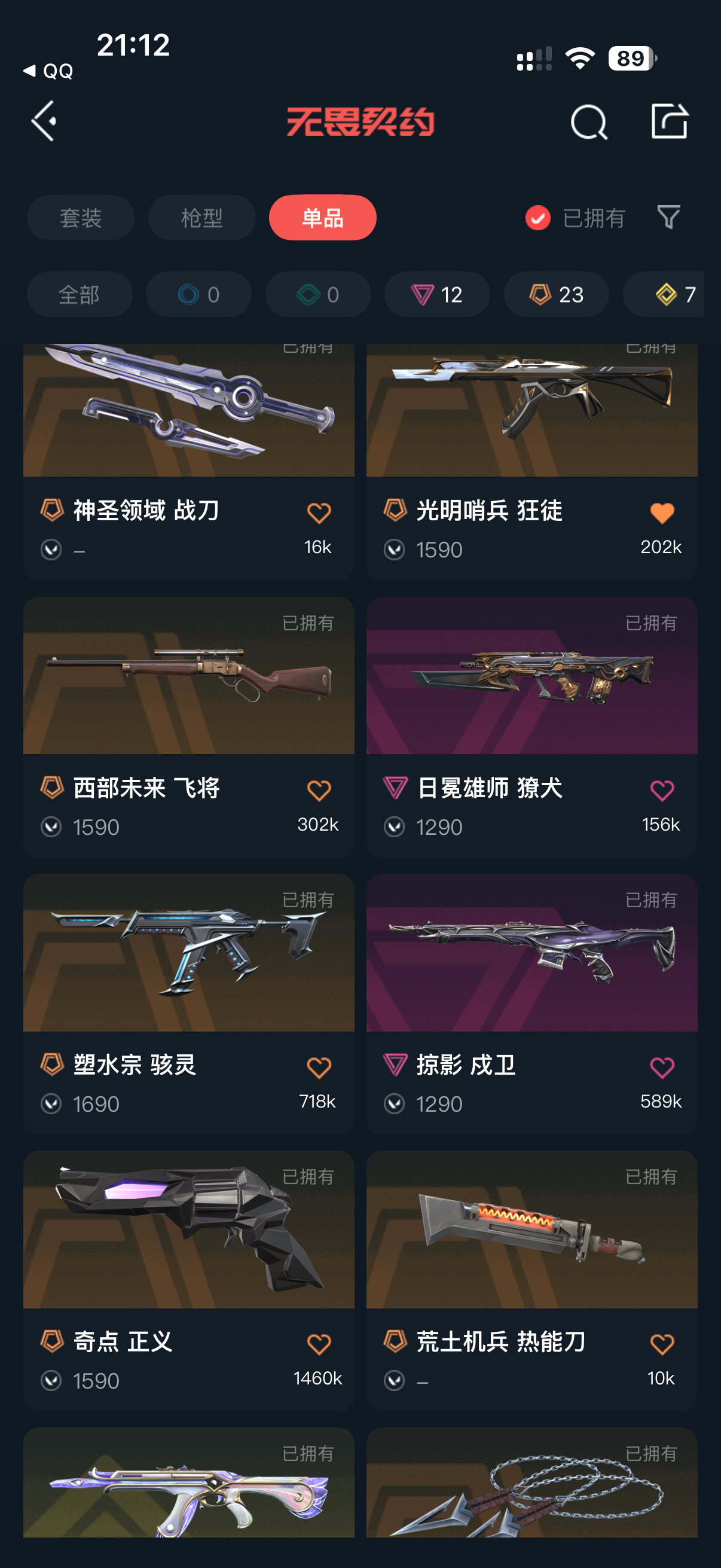Switch to the 套装 tab
721x1568 pixels.
coord(80,218)
